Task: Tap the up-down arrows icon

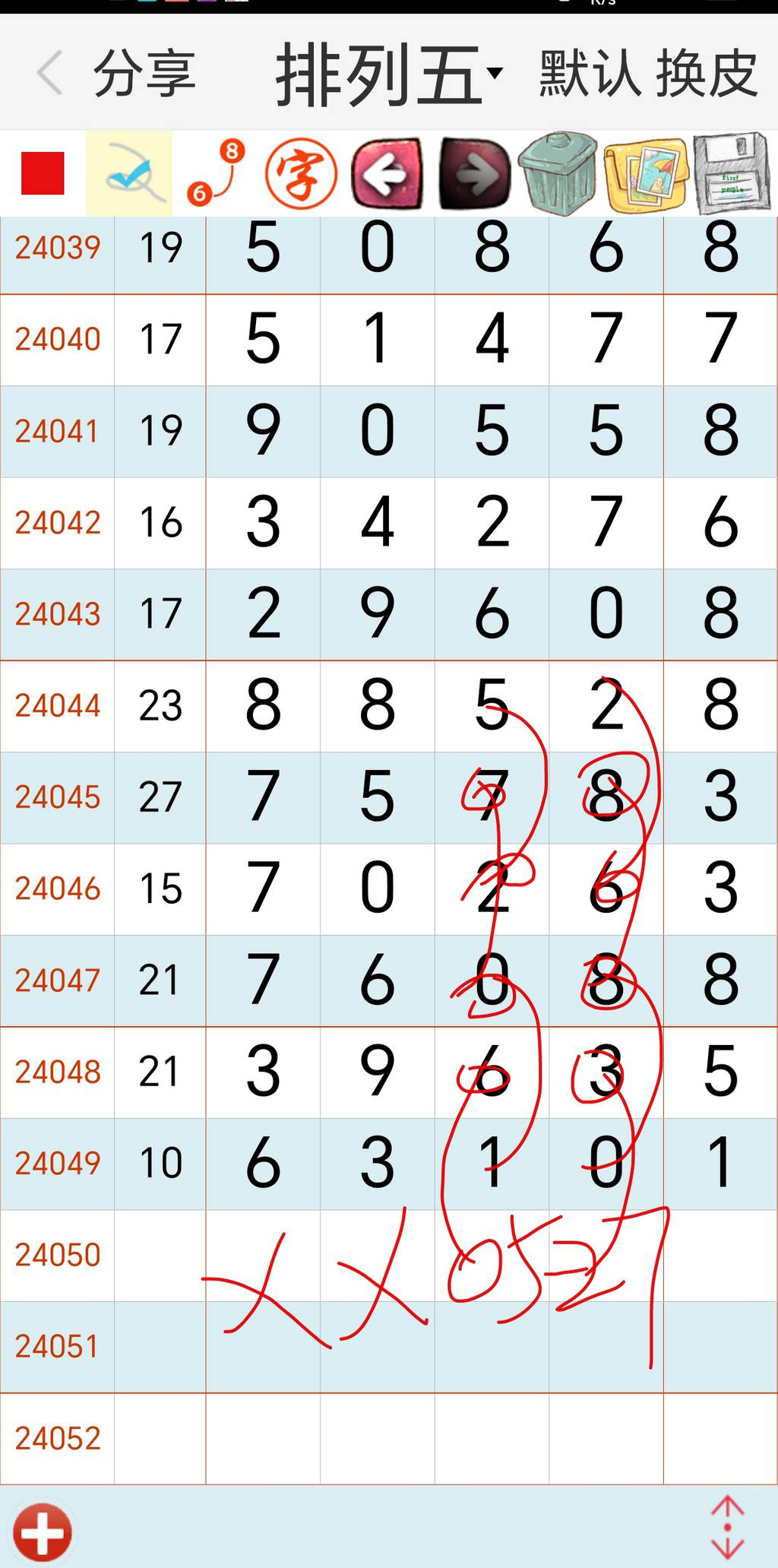Action: pyautogui.click(x=727, y=1526)
